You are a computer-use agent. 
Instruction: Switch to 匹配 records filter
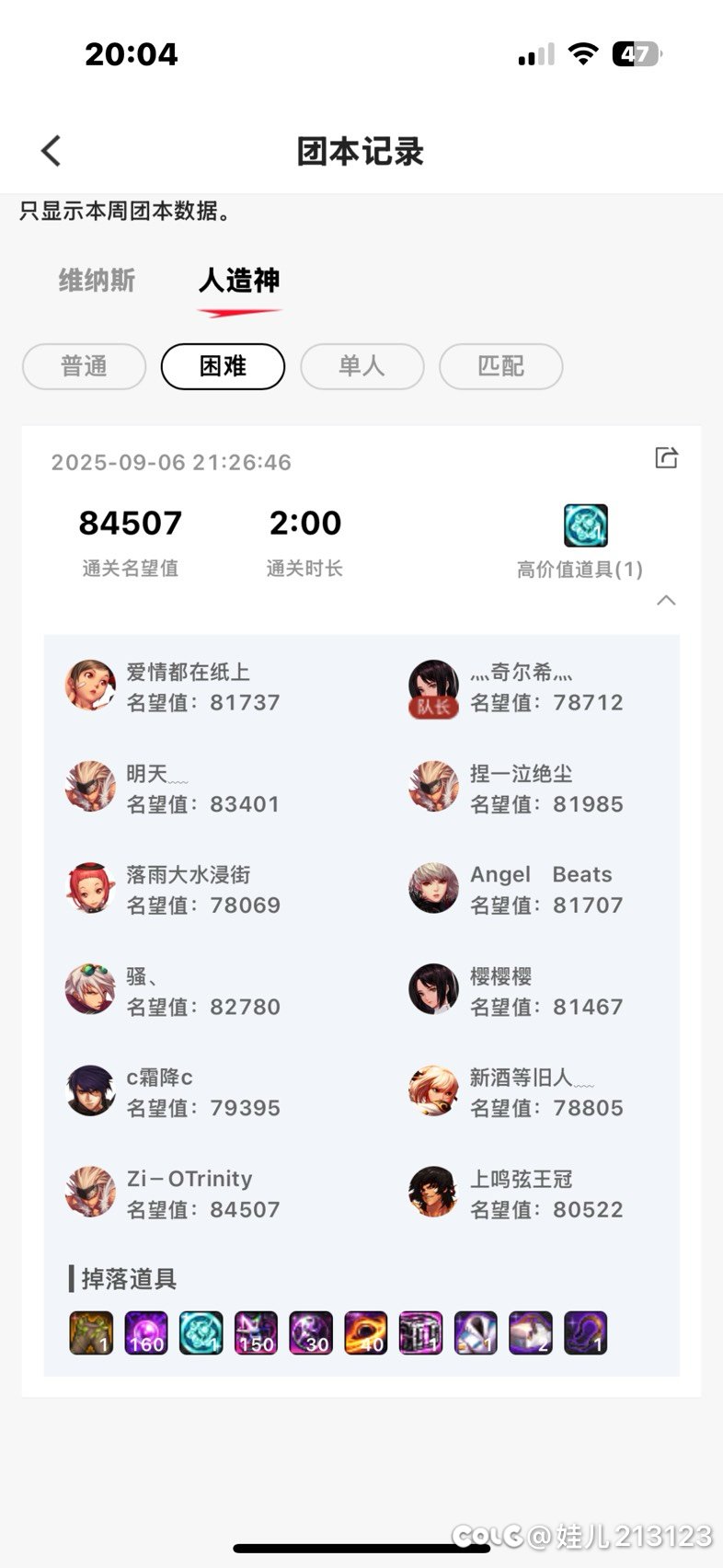click(500, 366)
